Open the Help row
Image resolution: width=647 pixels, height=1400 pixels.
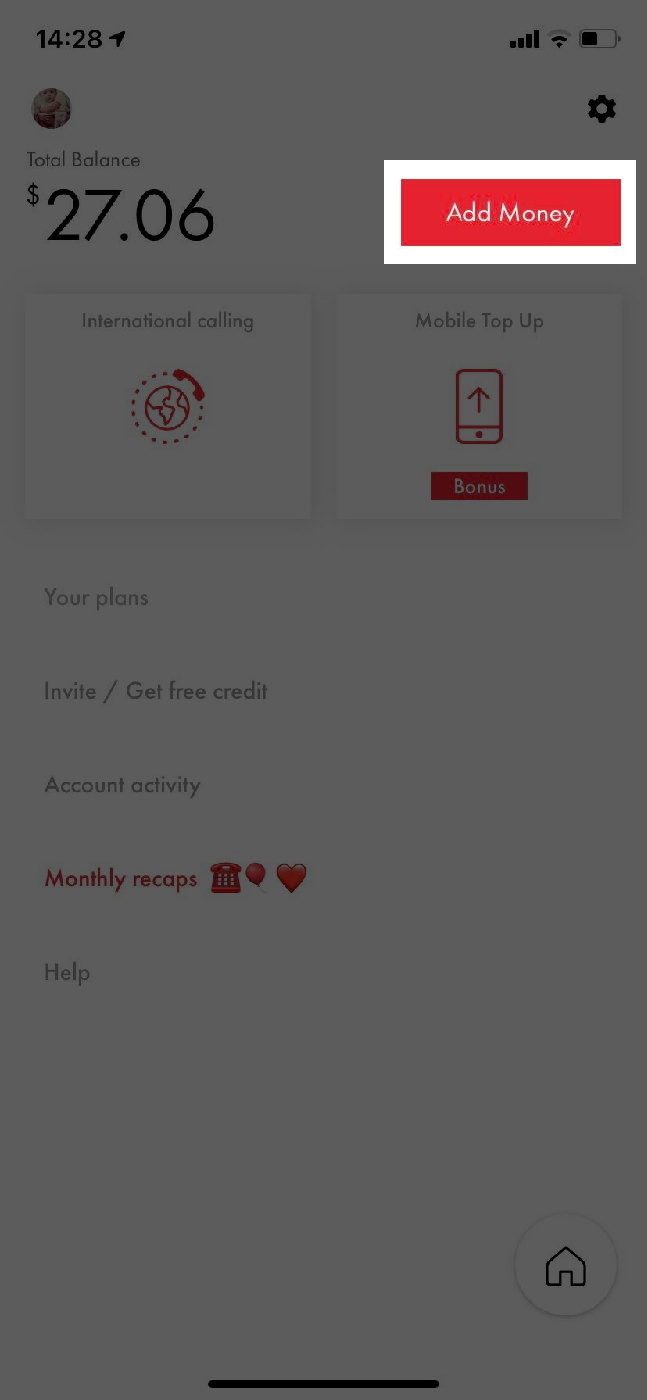click(x=67, y=972)
